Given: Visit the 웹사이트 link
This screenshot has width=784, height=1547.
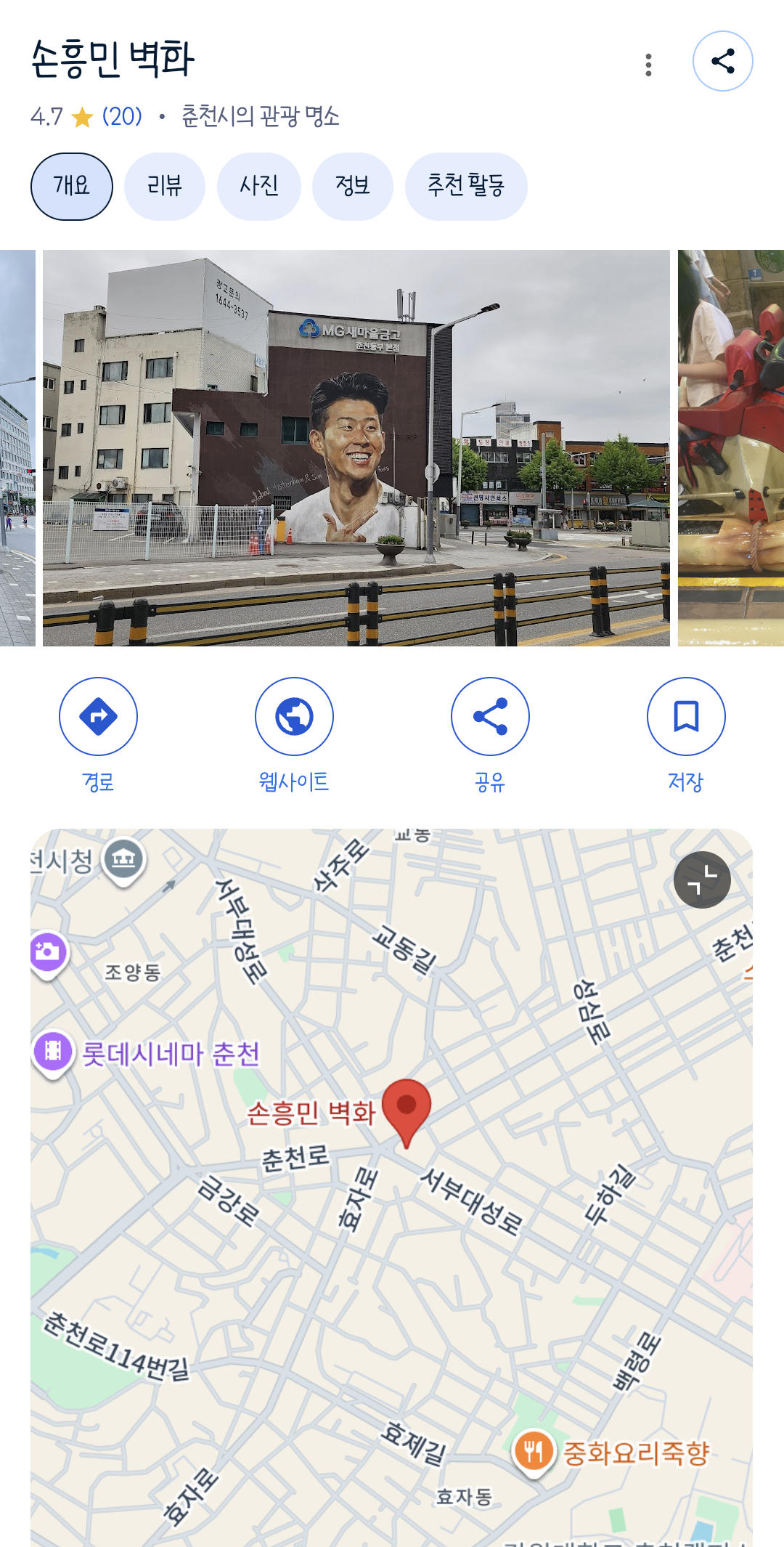Looking at the screenshot, I should tap(294, 717).
